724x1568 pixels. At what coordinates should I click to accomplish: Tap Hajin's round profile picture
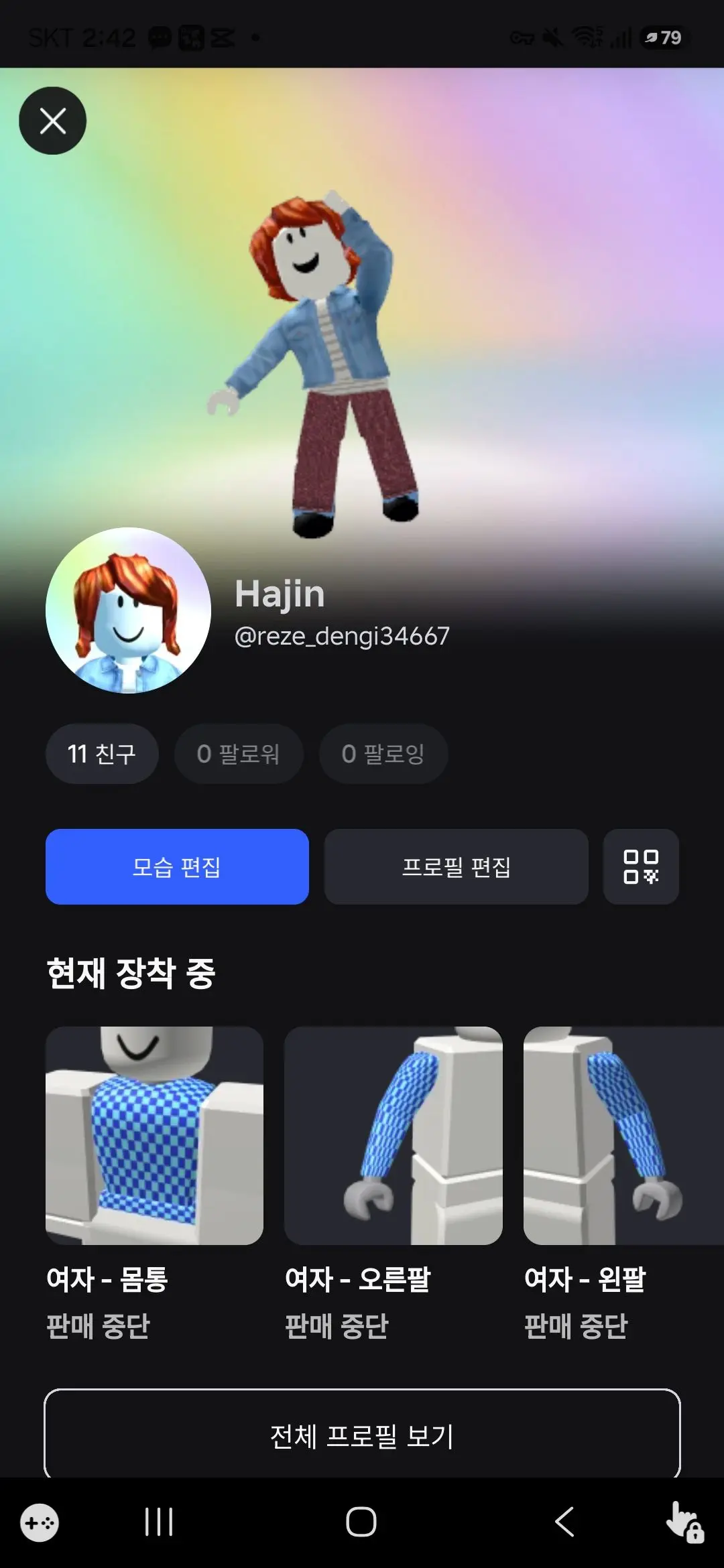(x=128, y=610)
